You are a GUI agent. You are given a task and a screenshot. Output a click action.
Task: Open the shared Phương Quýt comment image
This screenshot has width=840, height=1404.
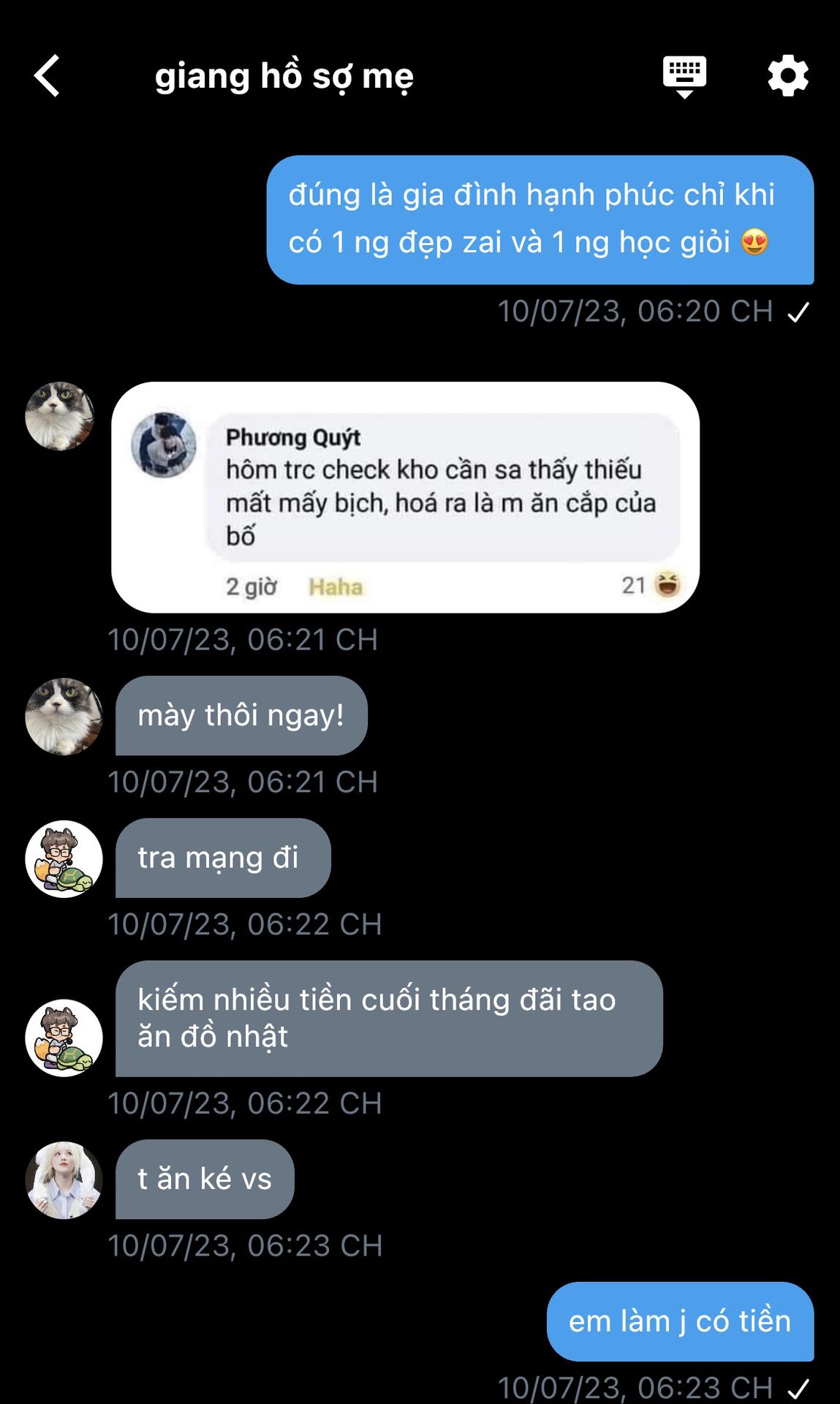pos(405,497)
